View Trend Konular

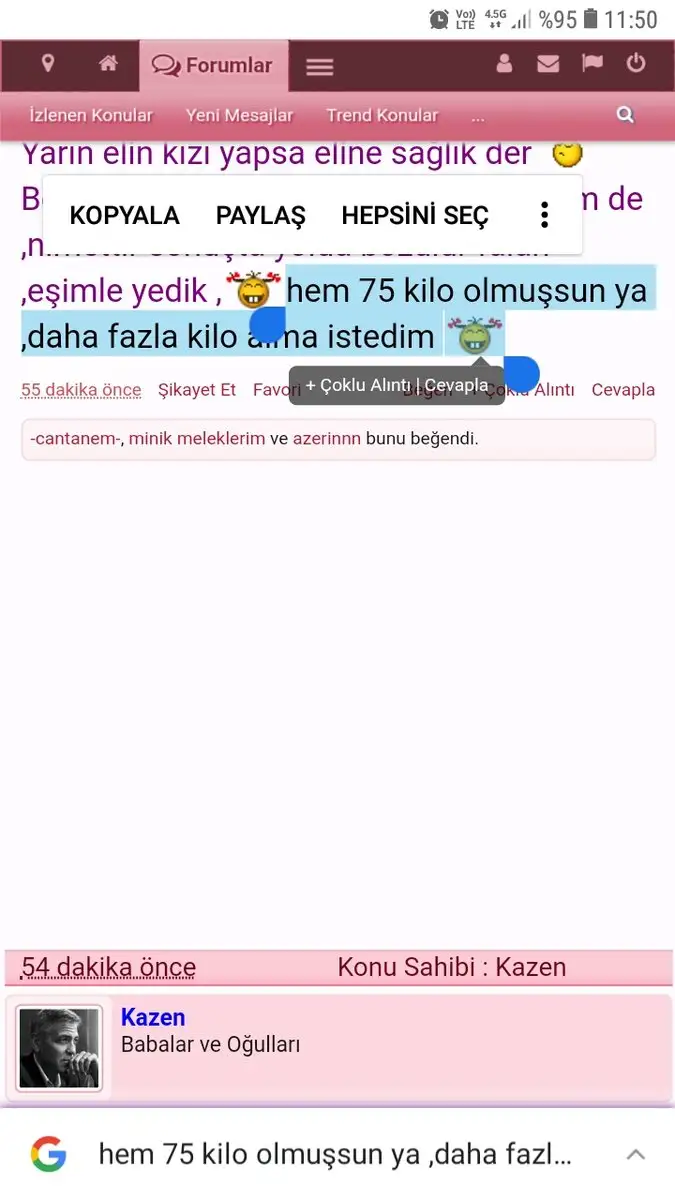coord(382,115)
